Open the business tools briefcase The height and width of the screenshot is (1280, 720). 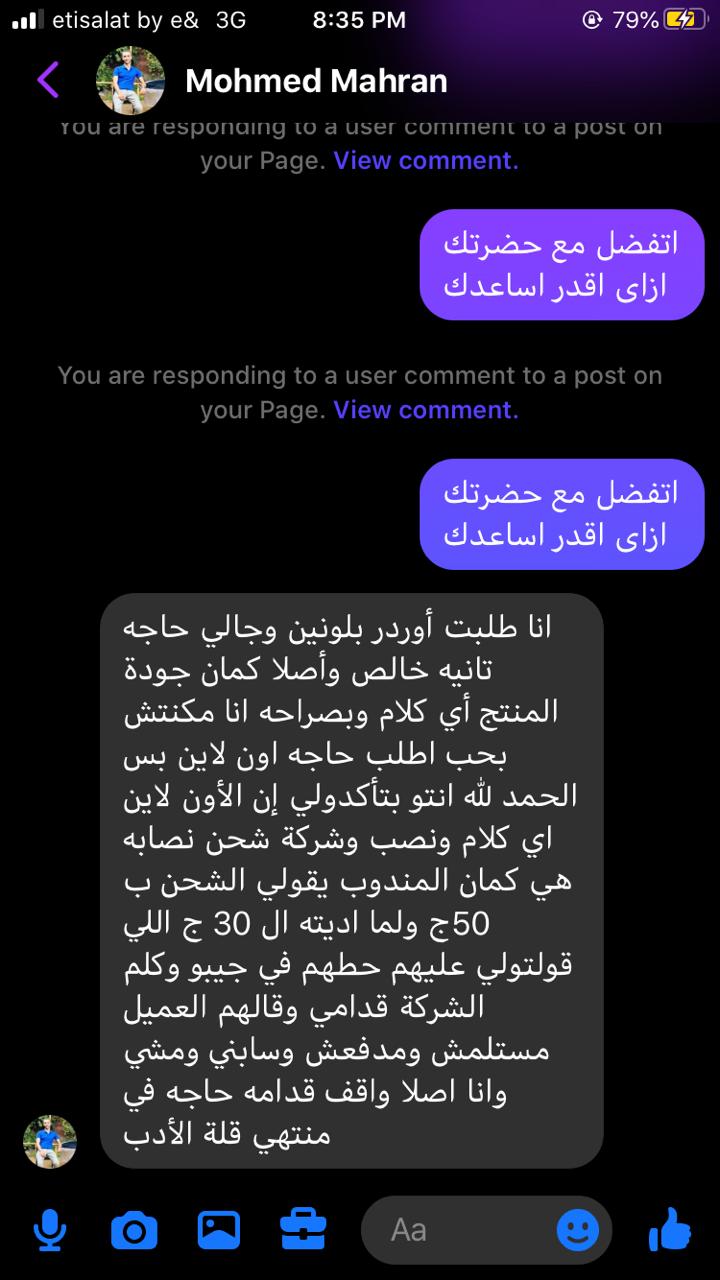click(x=303, y=1230)
